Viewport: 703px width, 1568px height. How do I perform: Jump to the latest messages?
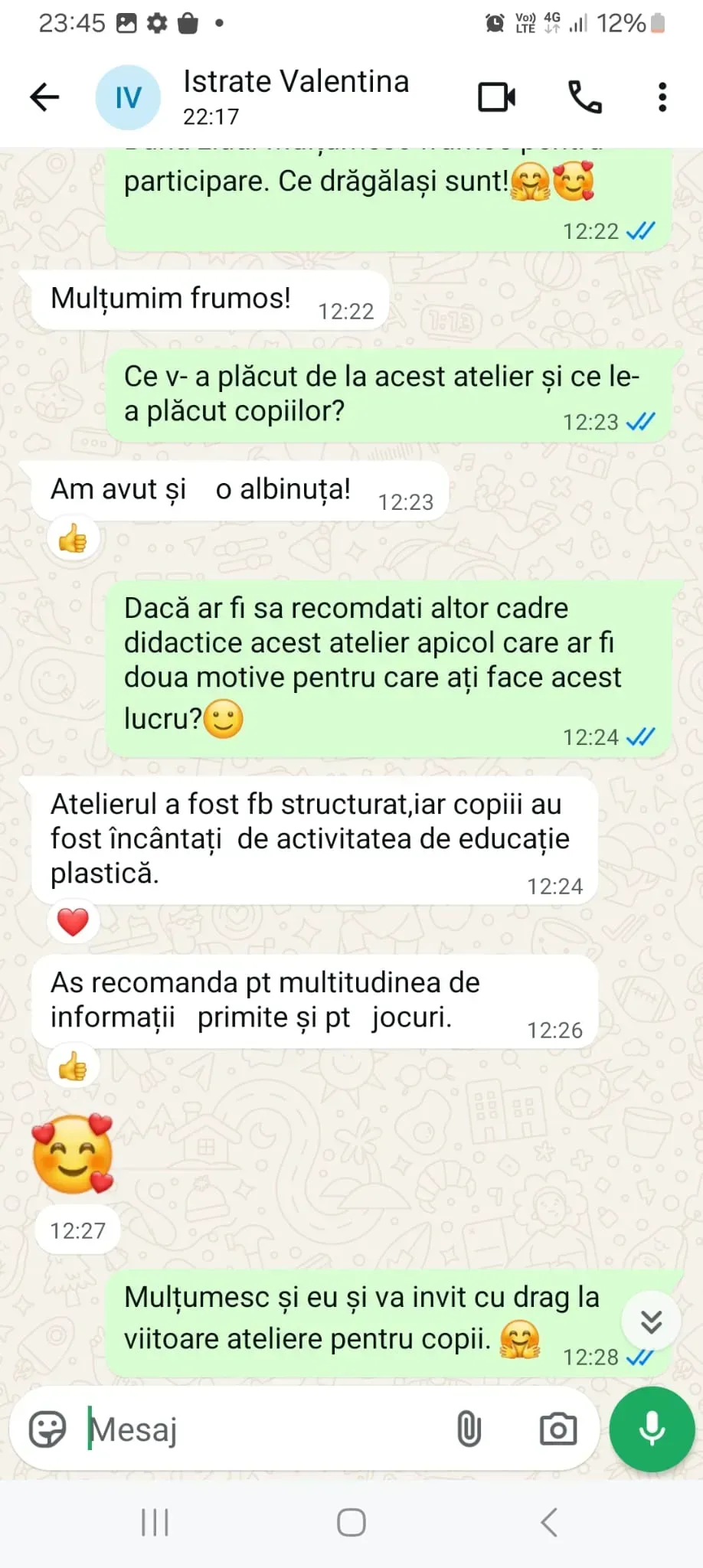click(x=651, y=1321)
